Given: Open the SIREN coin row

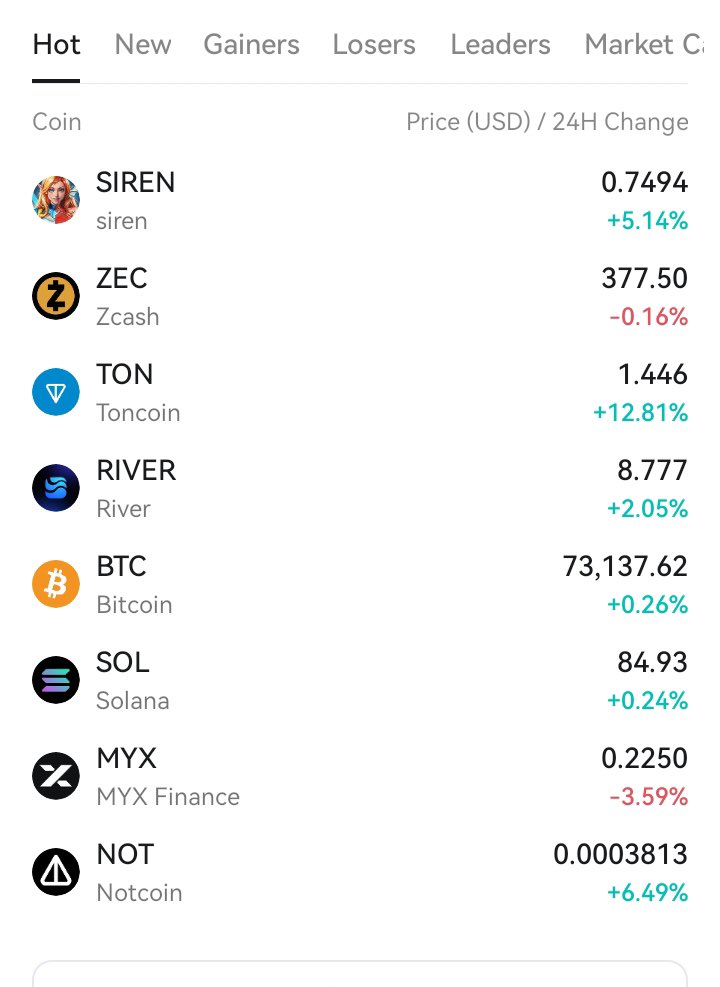Looking at the screenshot, I should pos(360,201).
